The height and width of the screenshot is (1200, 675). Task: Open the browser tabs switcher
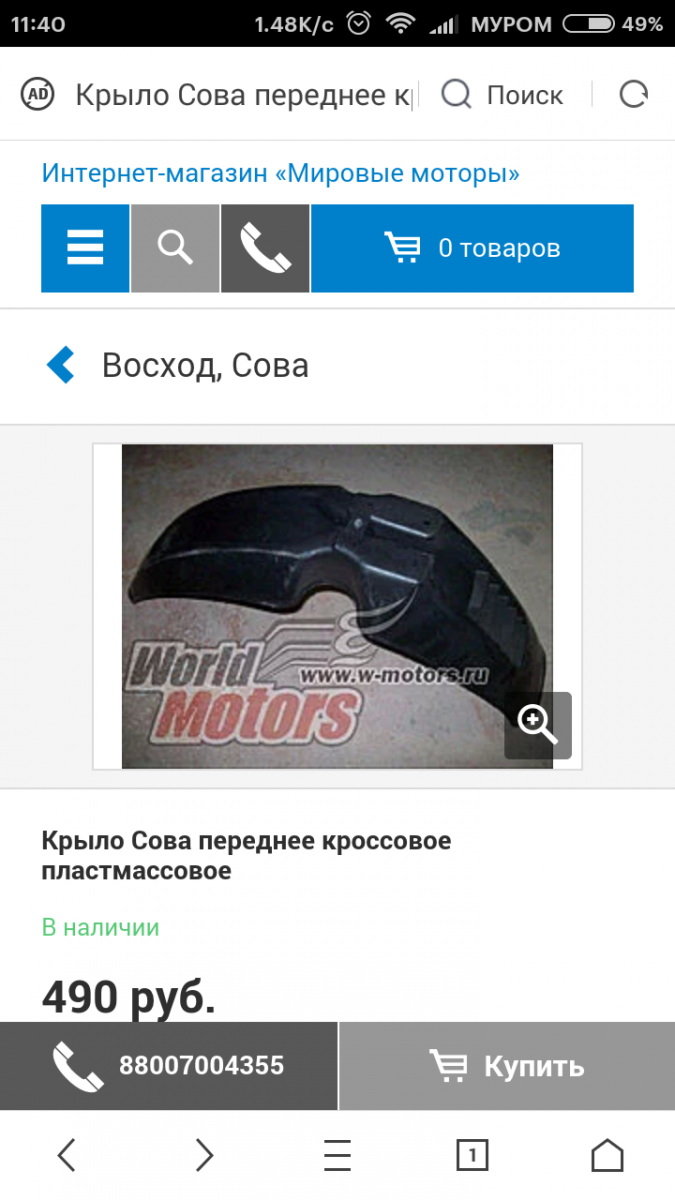pyautogui.click(x=472, y=1155)
